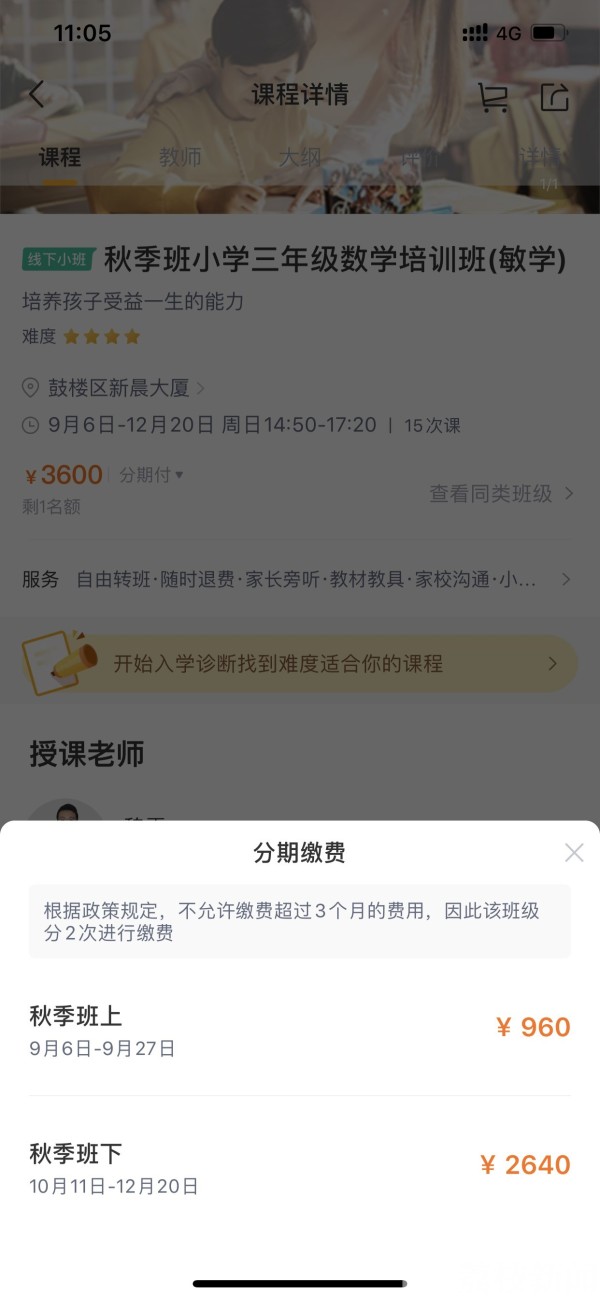
Task: Open location 鼓楼区新晨大厦
Action: tap(120, 387)
